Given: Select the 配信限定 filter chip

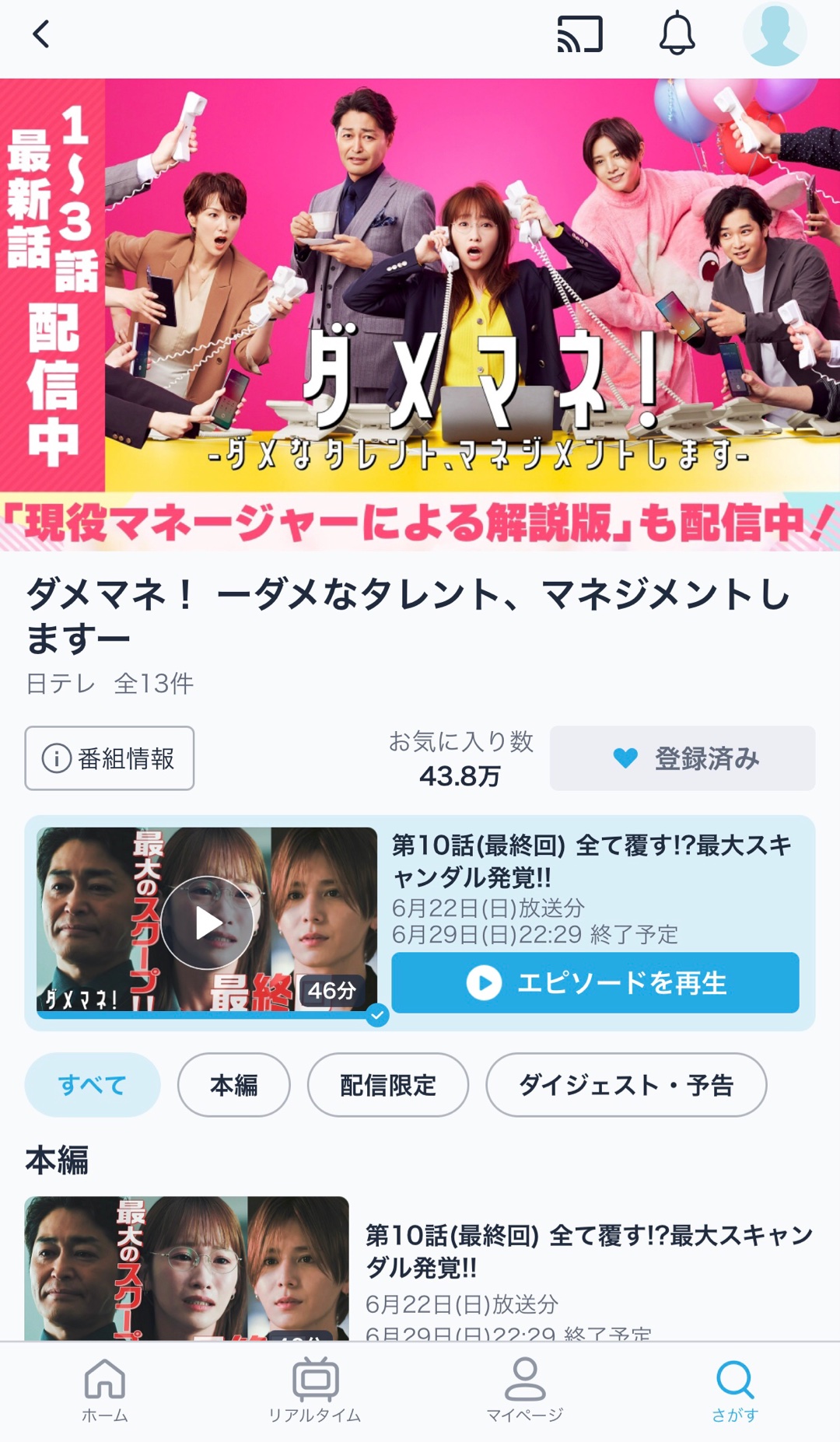Looking at the screenshot, I should pos(387,1085).
